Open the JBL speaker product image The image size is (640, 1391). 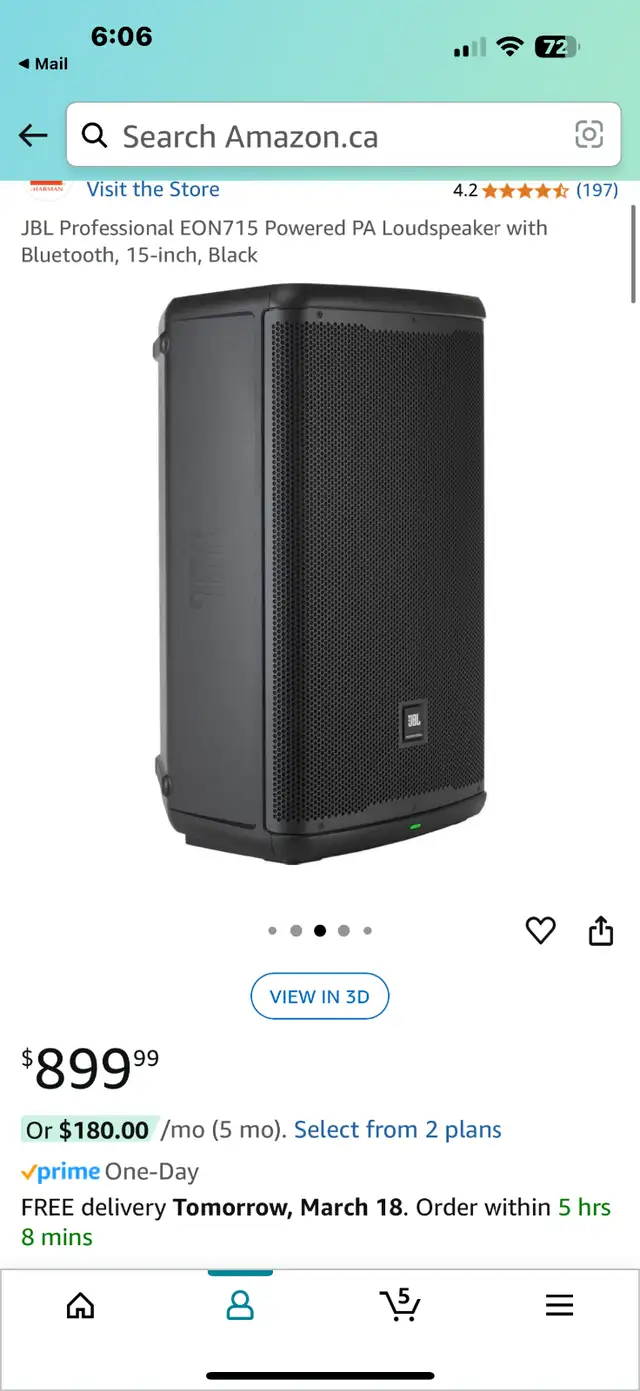point(320,575)
